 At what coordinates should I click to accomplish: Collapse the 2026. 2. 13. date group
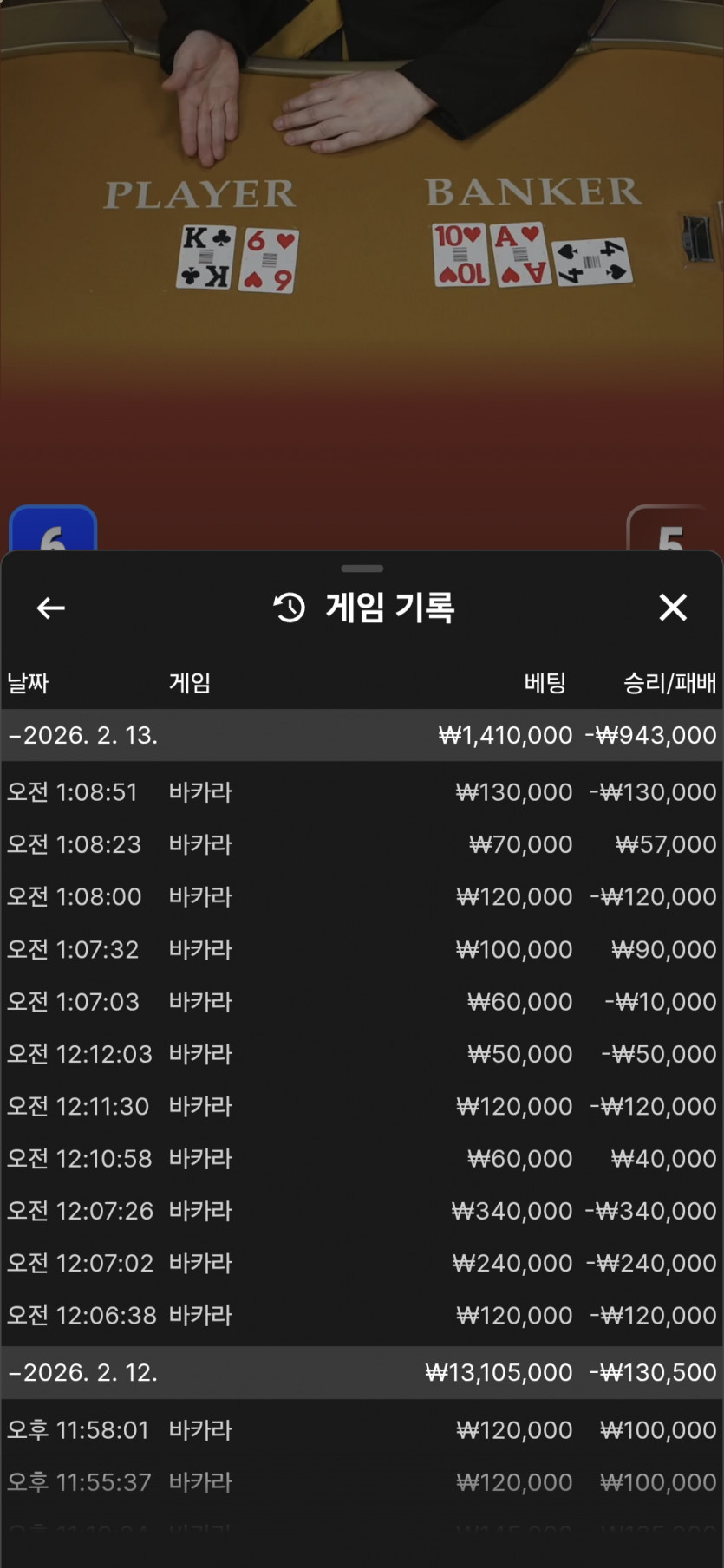362,735
